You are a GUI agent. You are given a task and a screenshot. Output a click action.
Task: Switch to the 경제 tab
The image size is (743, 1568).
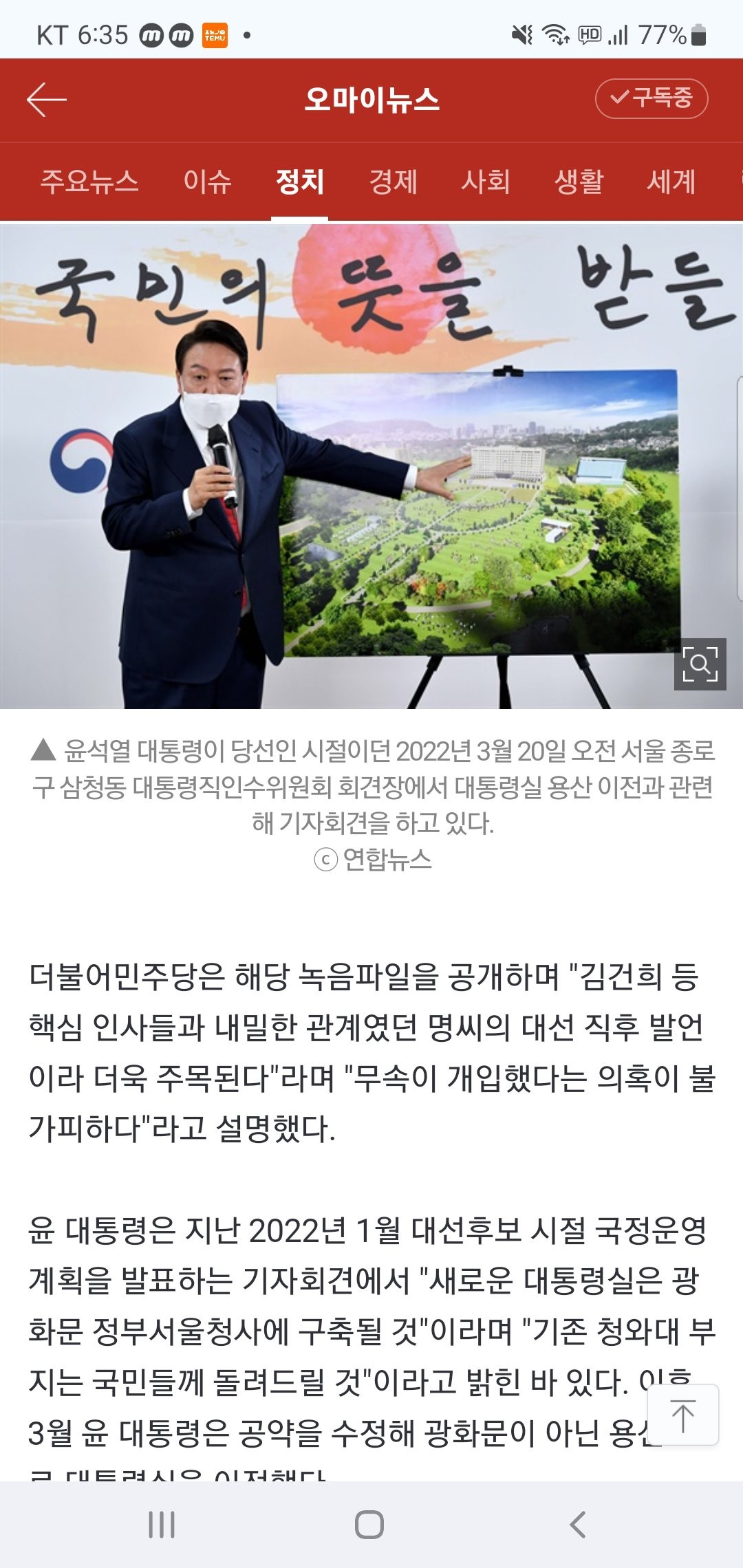(x=393, y=182)
